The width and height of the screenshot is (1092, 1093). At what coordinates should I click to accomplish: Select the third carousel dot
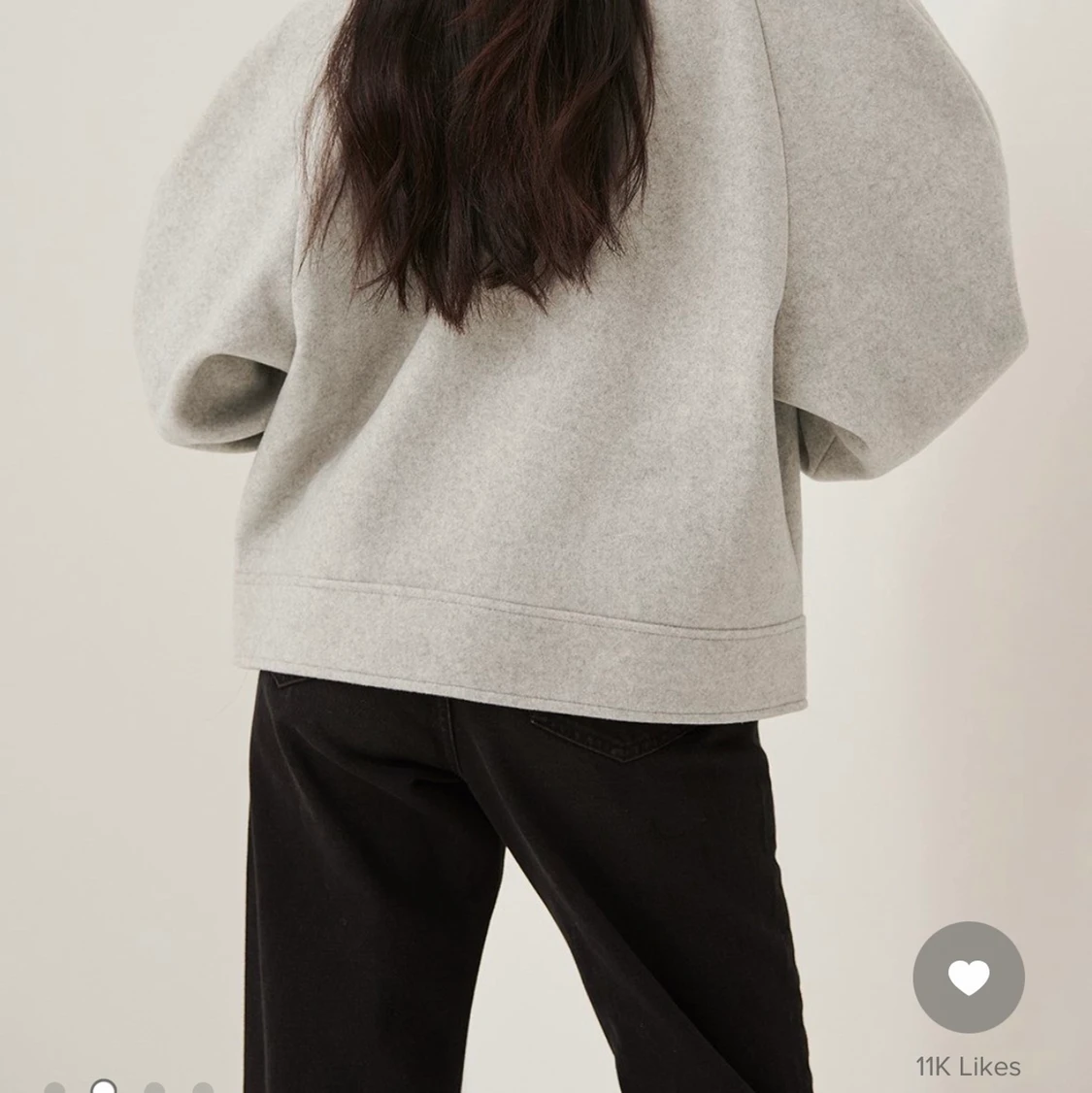coord(155,1089)
